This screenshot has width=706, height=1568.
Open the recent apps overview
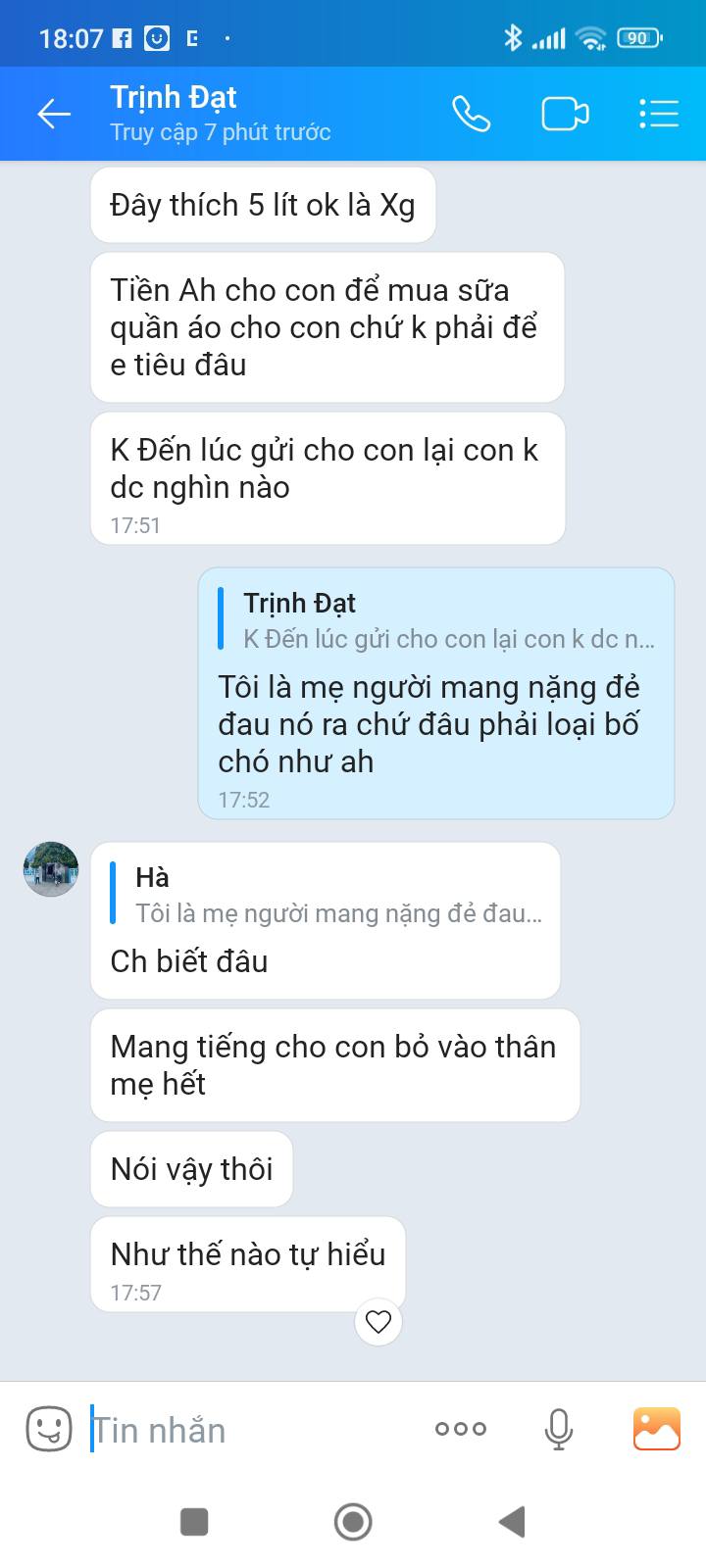click(x=194, y=1522)
